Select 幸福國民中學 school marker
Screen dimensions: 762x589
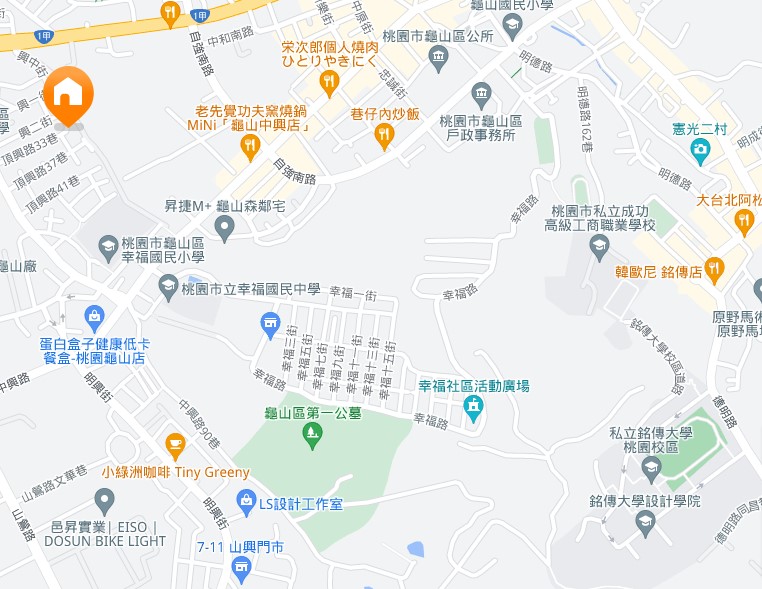coord(169,287)
